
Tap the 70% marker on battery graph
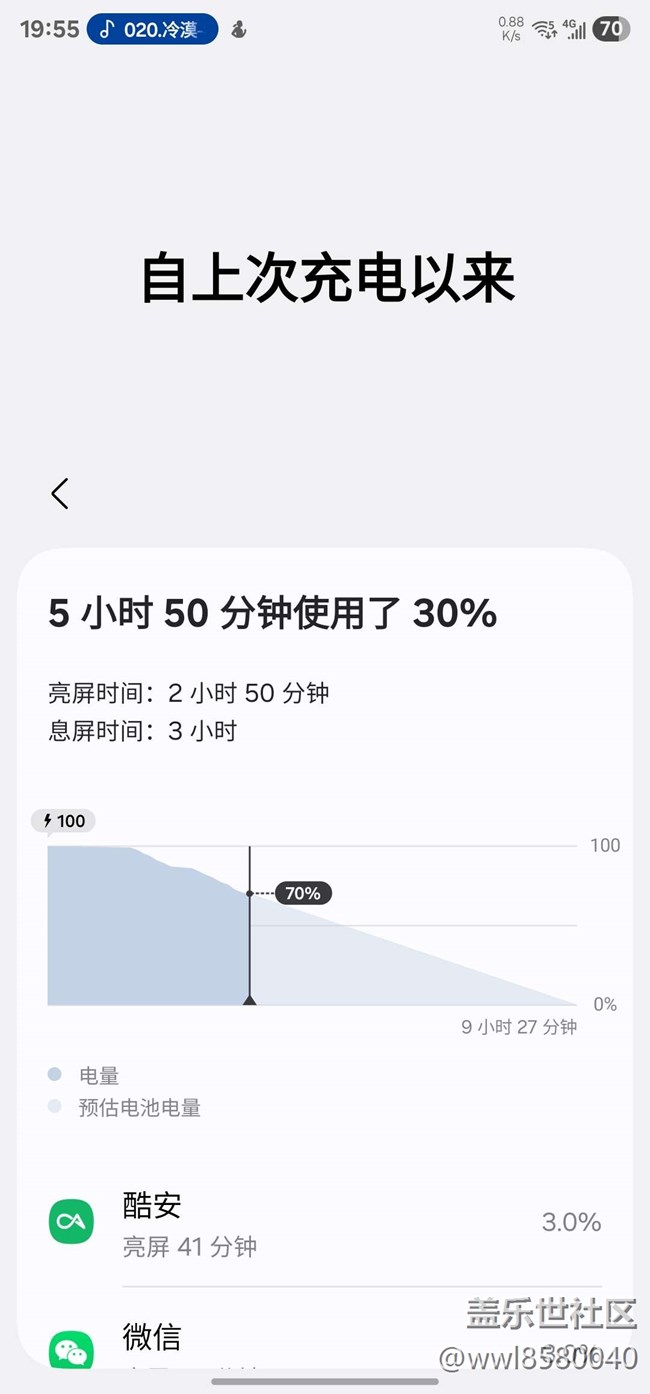(302, 893)
